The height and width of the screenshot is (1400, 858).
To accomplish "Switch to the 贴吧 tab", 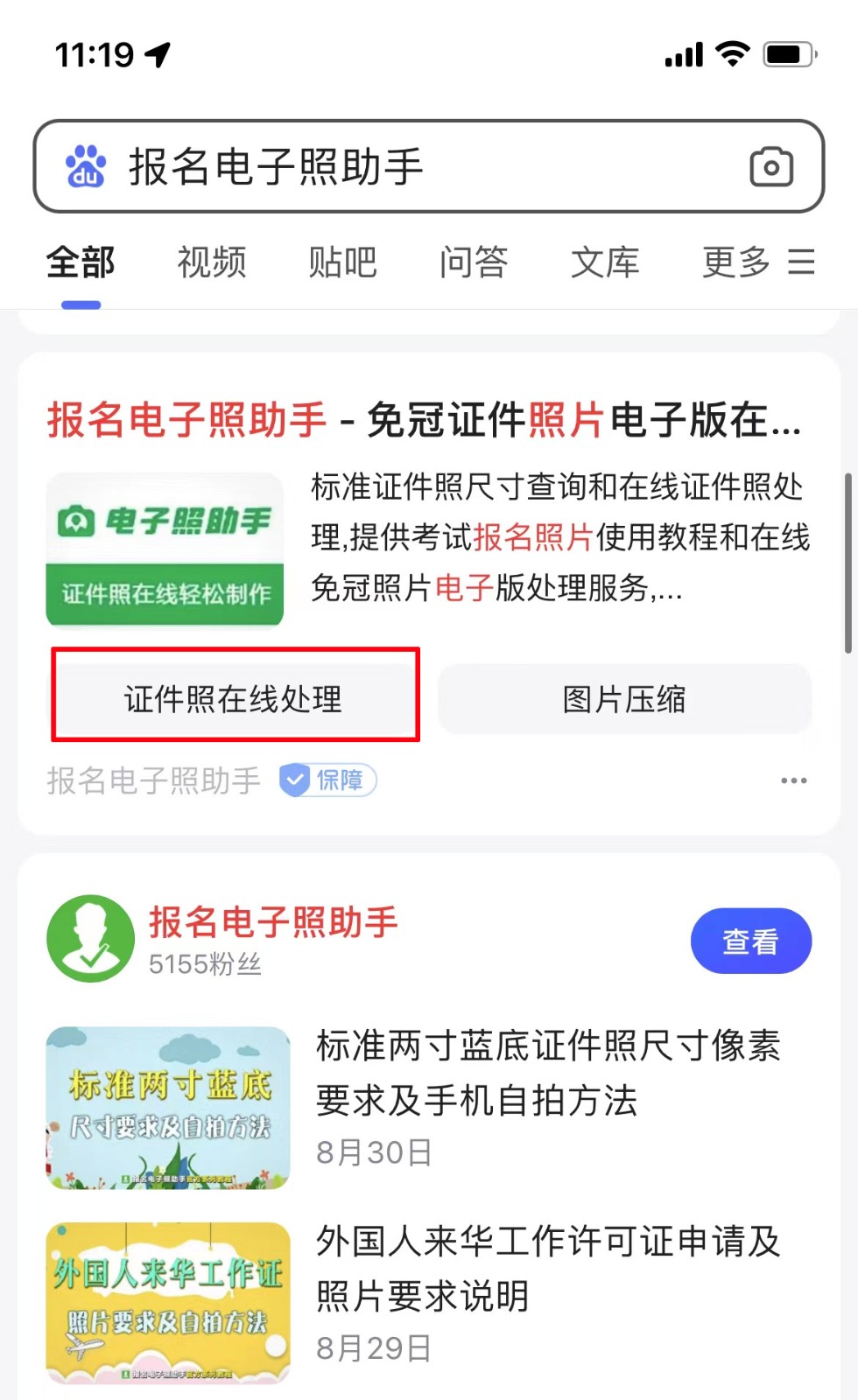I will (x=343, y=262).
